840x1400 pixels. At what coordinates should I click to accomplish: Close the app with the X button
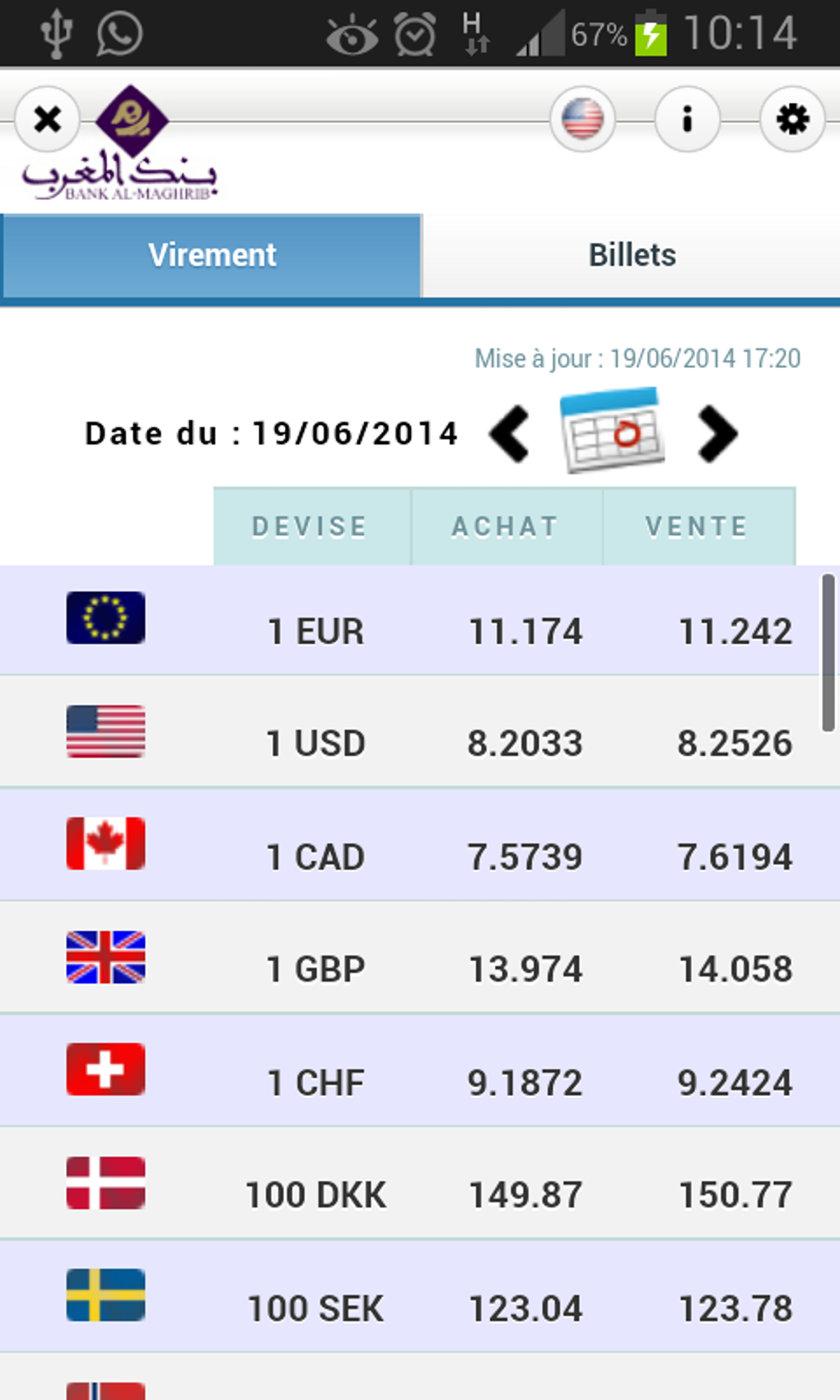tap(48, 120)
